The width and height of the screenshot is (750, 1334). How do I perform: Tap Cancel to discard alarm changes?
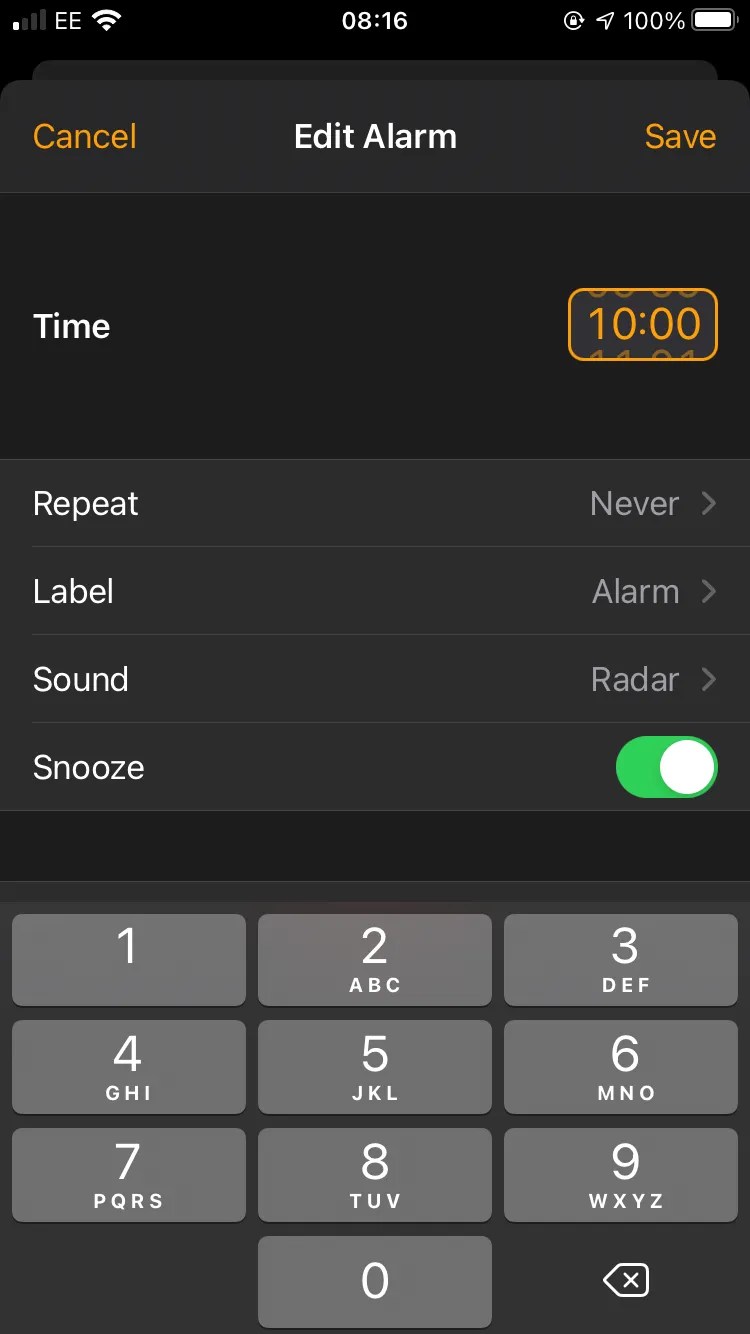tap(84, 136)
